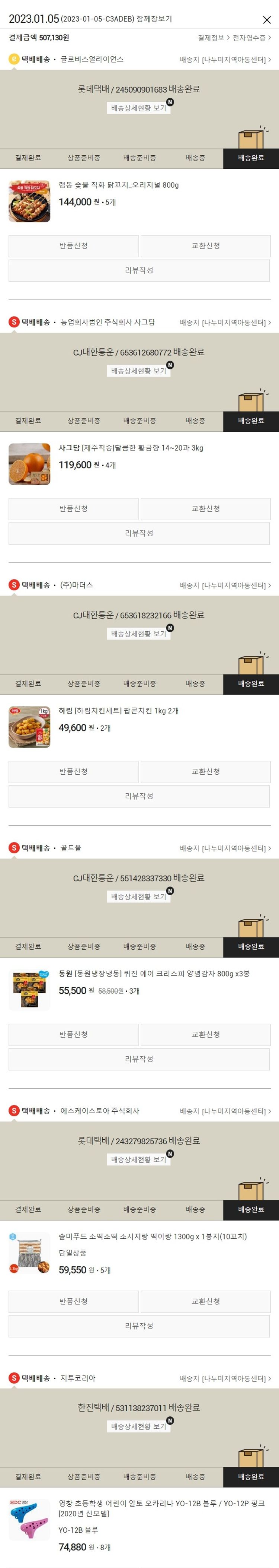This screenshot has width=279, height=1568.
Task: Write a review for 솔미푸드 소떡소떡
Action: coord(139,1326)
